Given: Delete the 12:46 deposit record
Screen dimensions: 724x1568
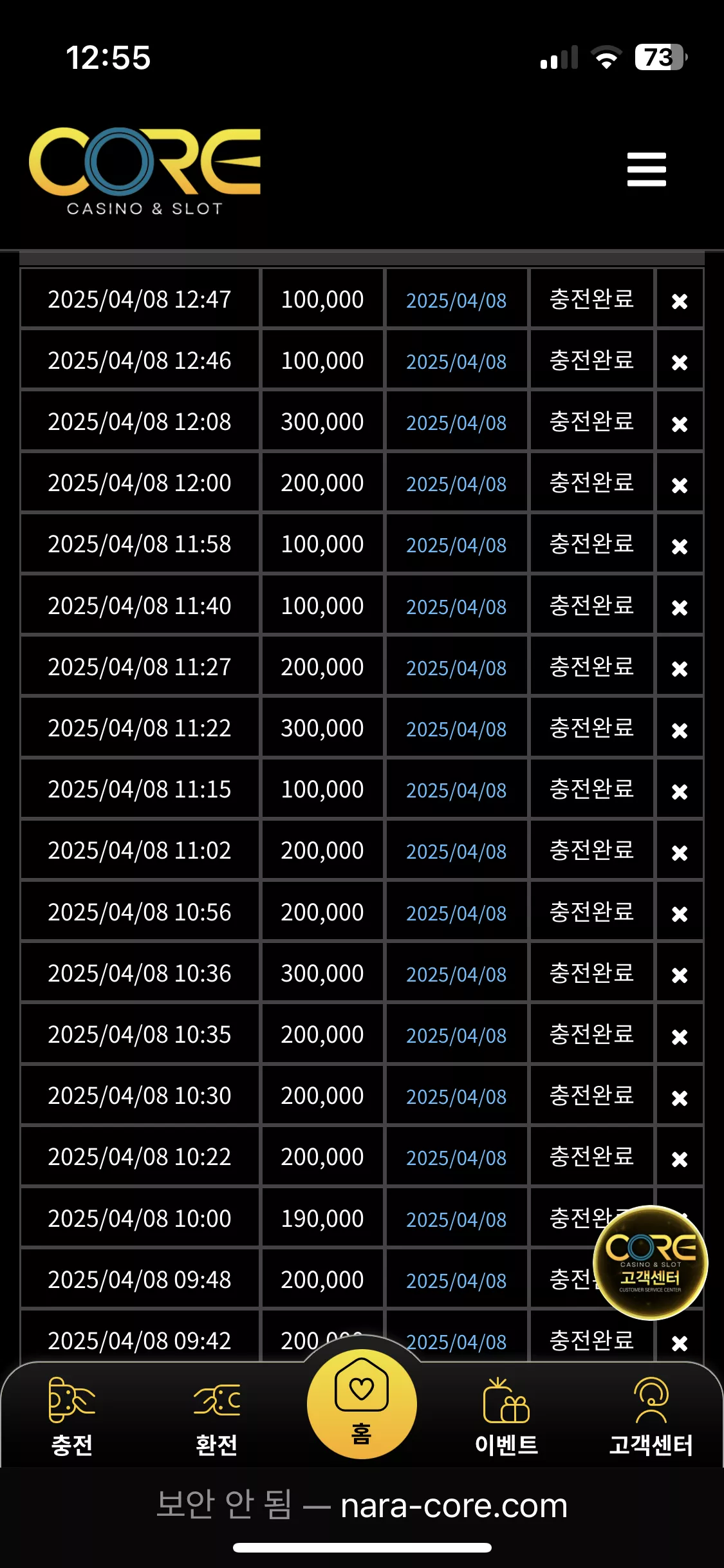Looking at the screenshot, I should 680,362.
